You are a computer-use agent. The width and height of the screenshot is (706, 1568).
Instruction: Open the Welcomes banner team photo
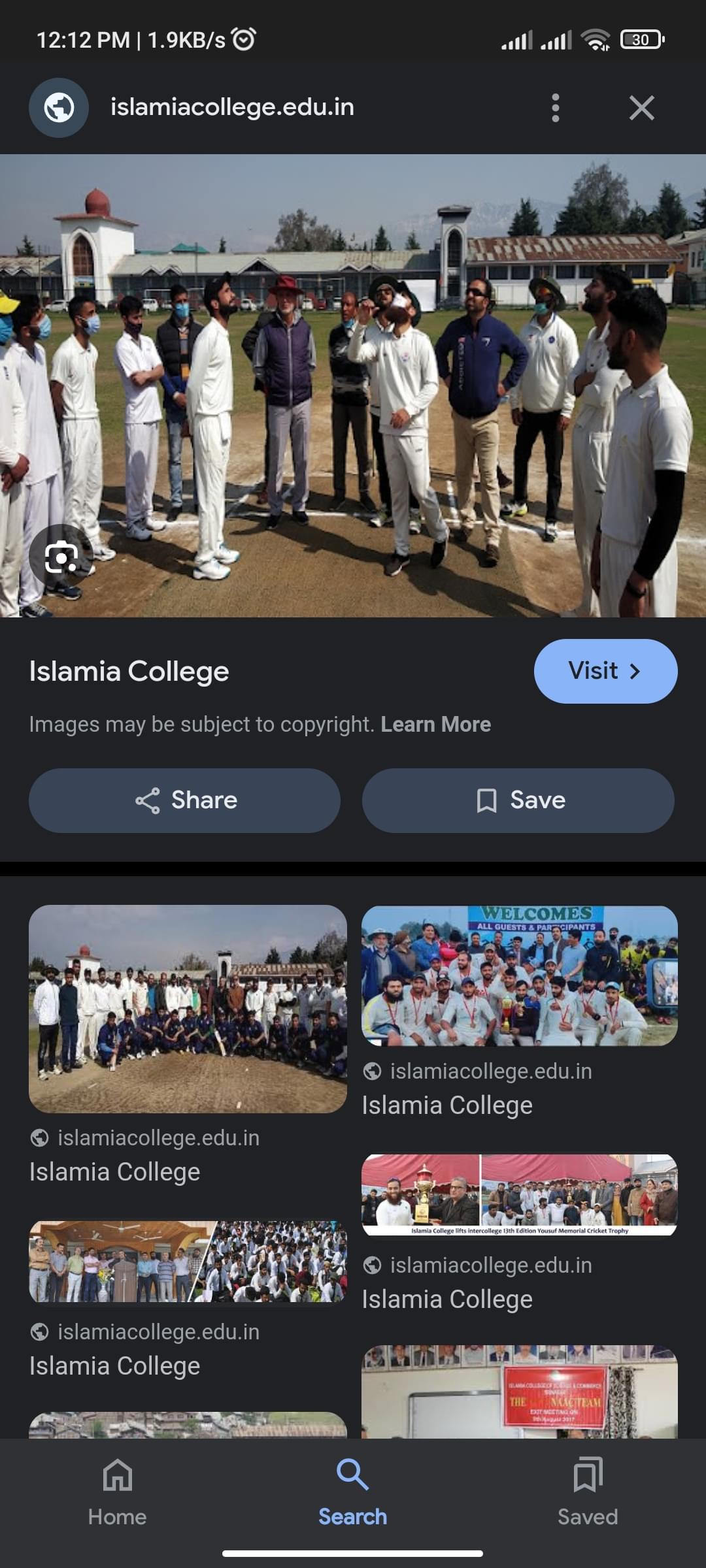519,975
